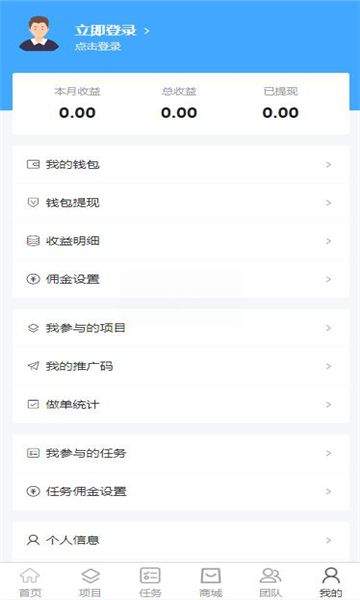View 收益明细 details
The height and width of the screenshot is (600, 360).
181,241
